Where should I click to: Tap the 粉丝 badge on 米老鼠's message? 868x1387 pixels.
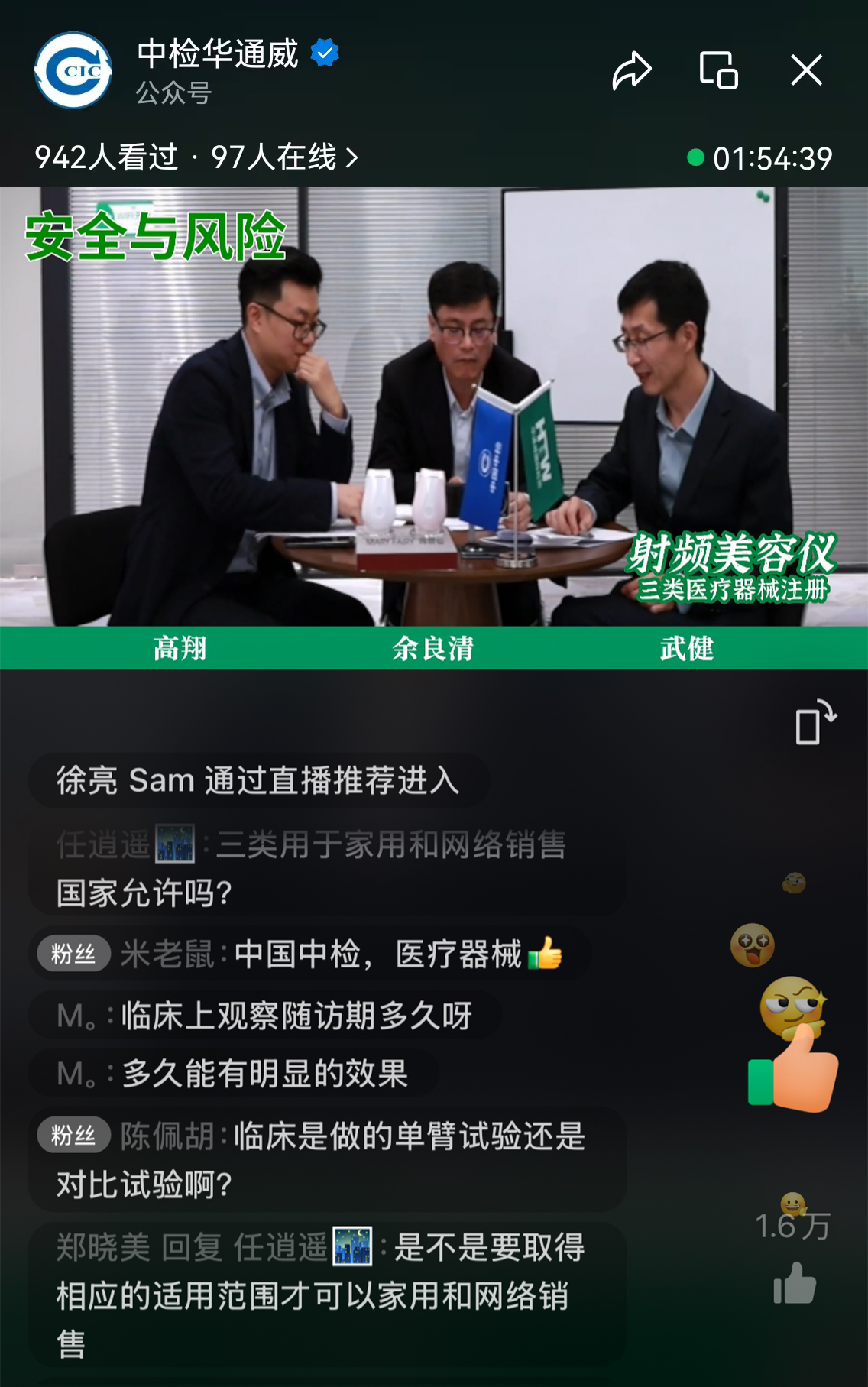73,954
